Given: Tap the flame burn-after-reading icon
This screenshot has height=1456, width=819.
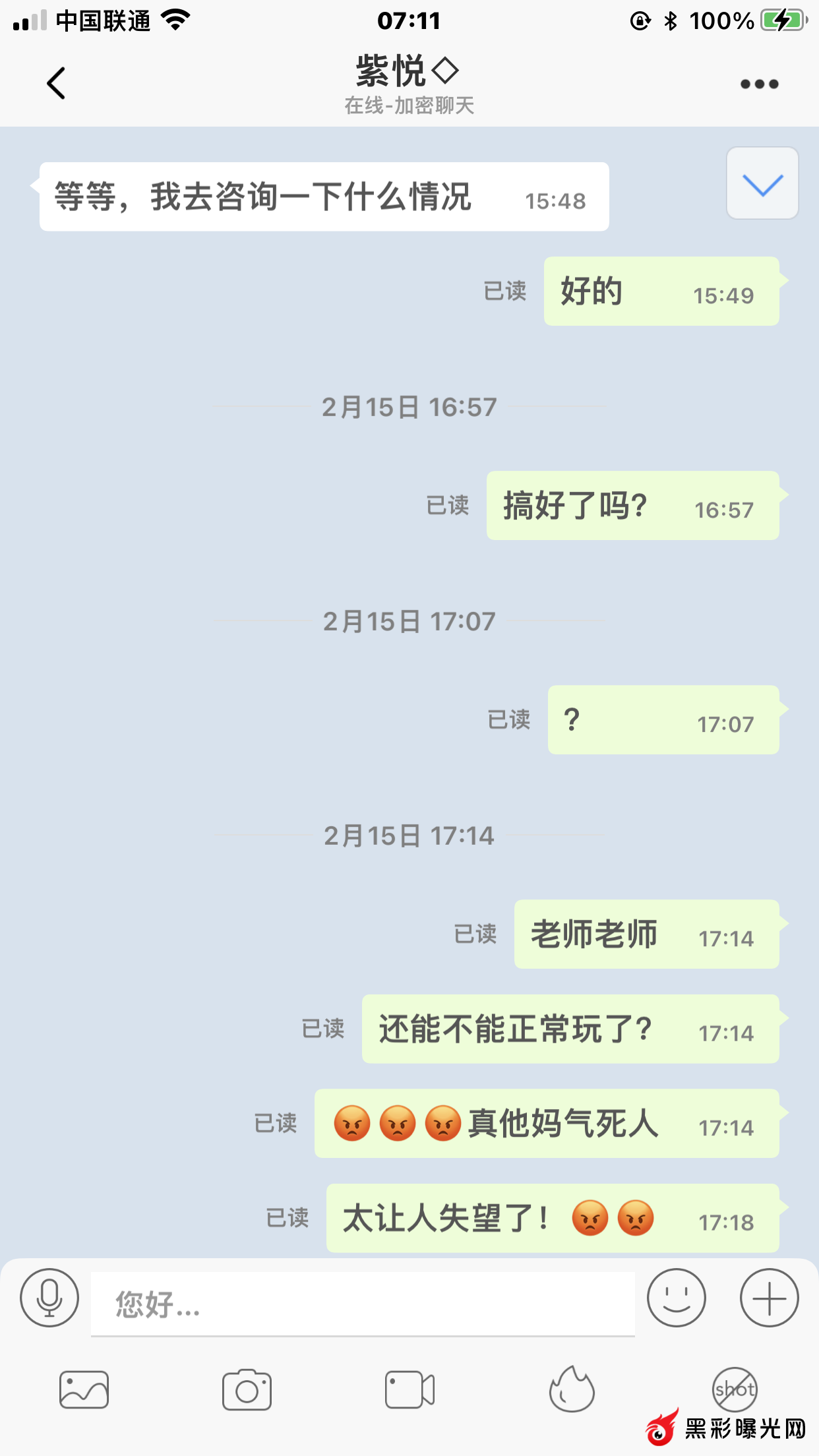Looking at the screenshot, I should [x=572, y=1388].
